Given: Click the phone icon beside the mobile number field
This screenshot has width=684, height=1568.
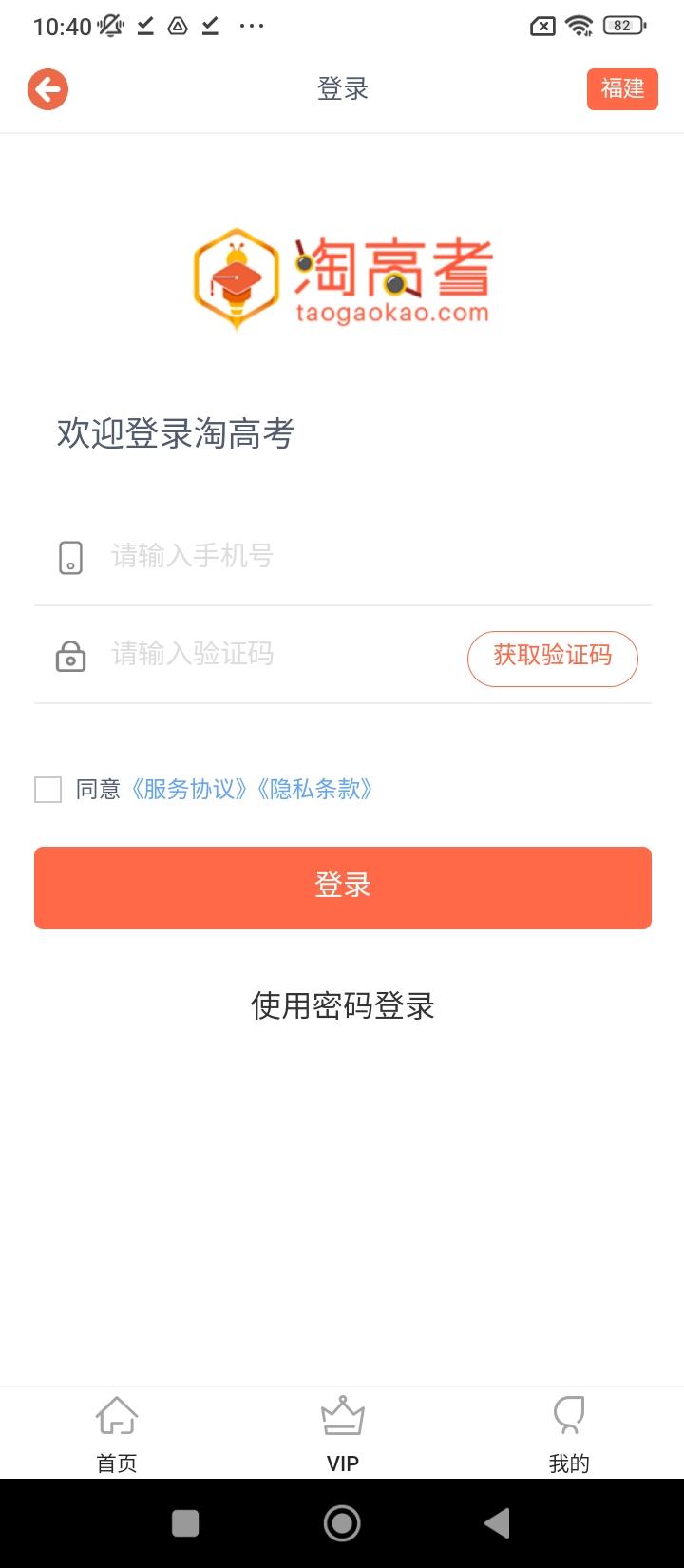Looking at the screenshot, I should coord(70,556).
